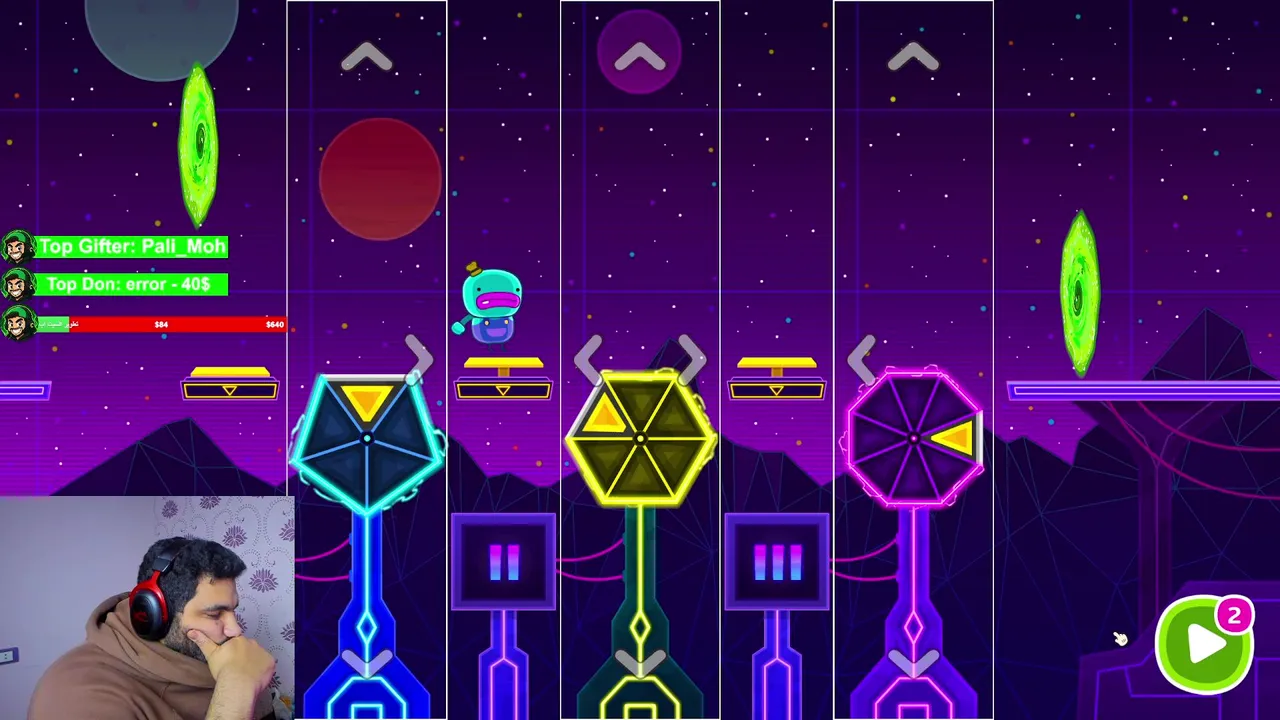The image size is (1280, 720).
Task: Rotate the yellow hexagon right
Action: (x=692, y=355)
